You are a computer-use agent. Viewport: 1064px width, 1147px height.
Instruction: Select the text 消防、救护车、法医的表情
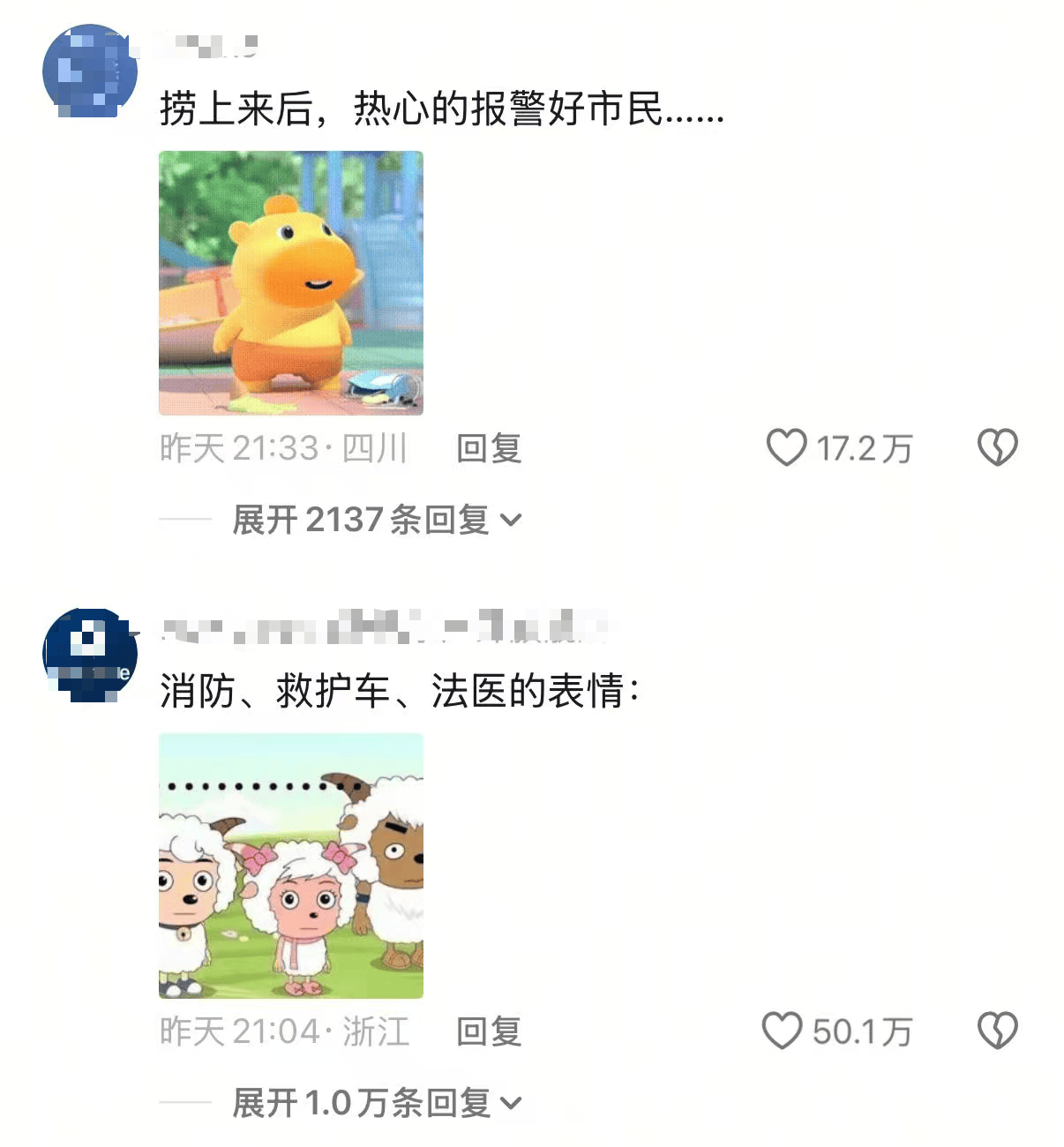point(402,691)
